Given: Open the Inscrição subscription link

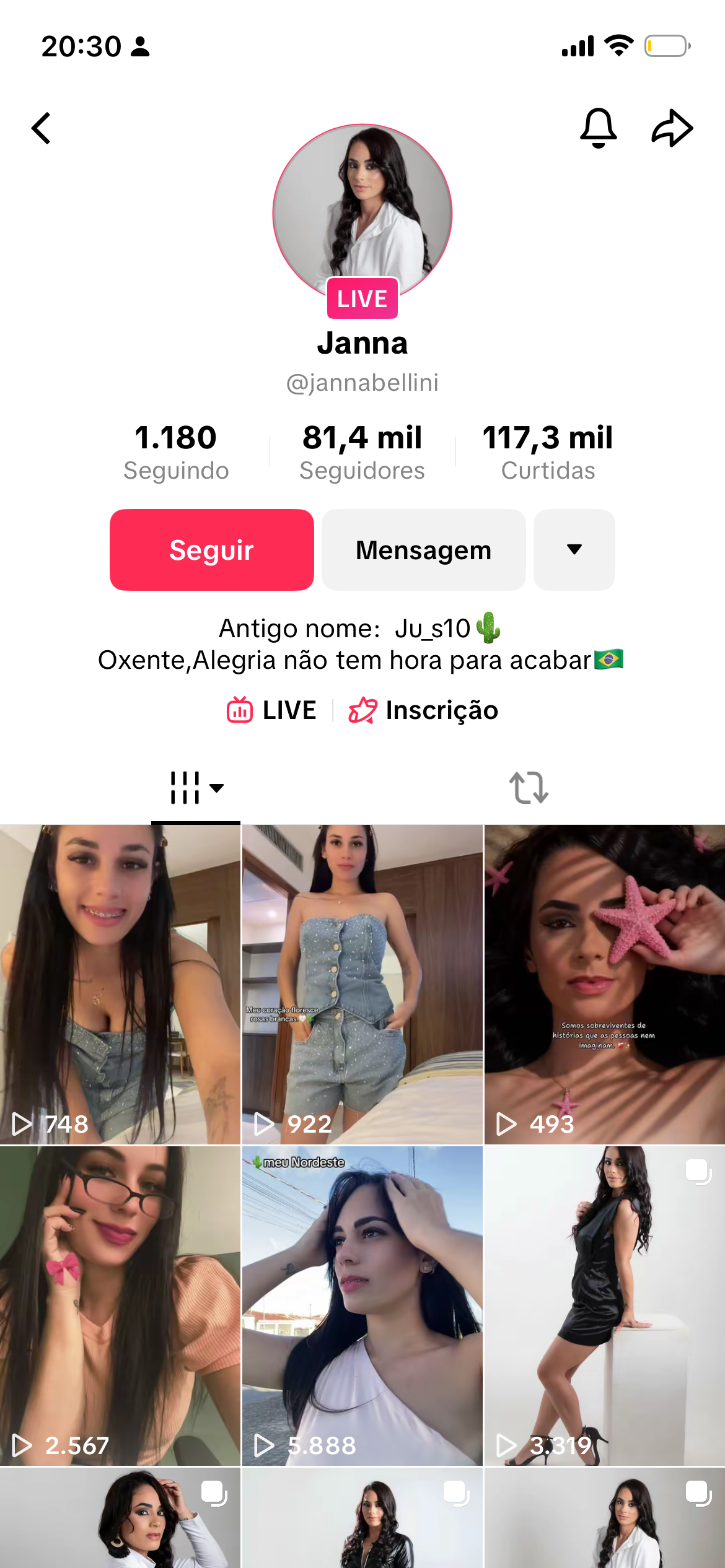Looking at the screenshot, I should click(424, 710).
